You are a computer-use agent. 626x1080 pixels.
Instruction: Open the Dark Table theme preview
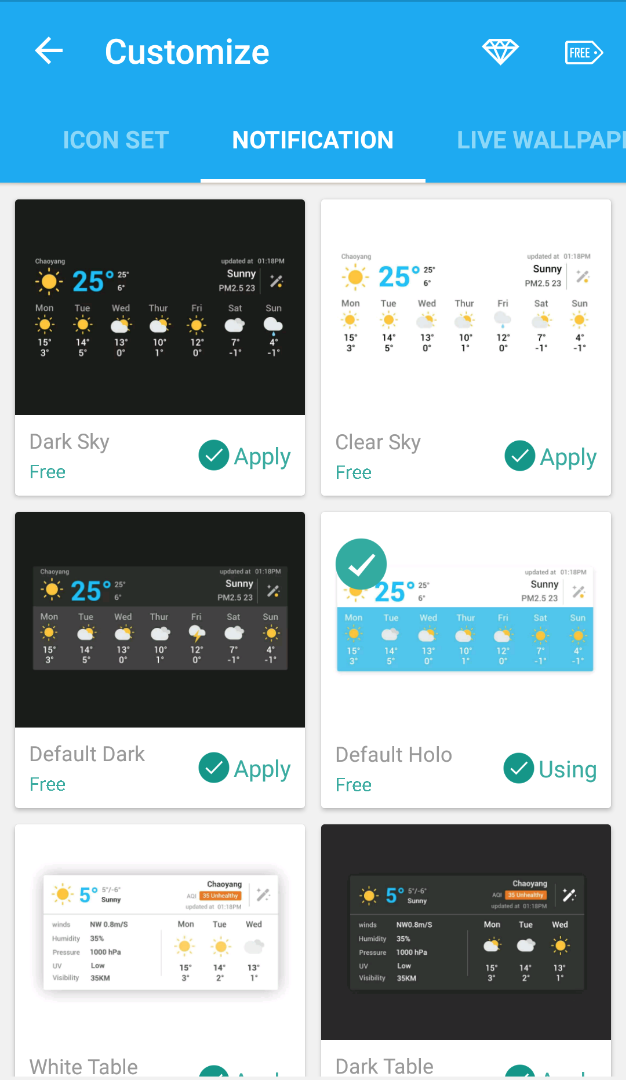tap(466, 932)
